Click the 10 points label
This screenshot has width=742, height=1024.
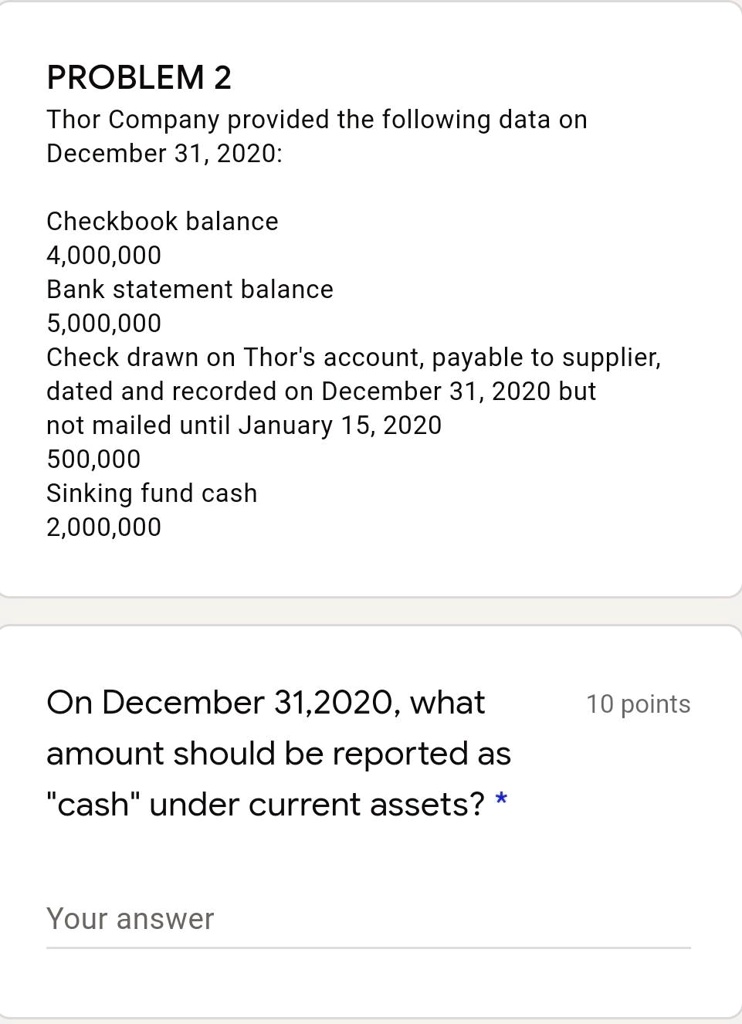coord(638,704)
